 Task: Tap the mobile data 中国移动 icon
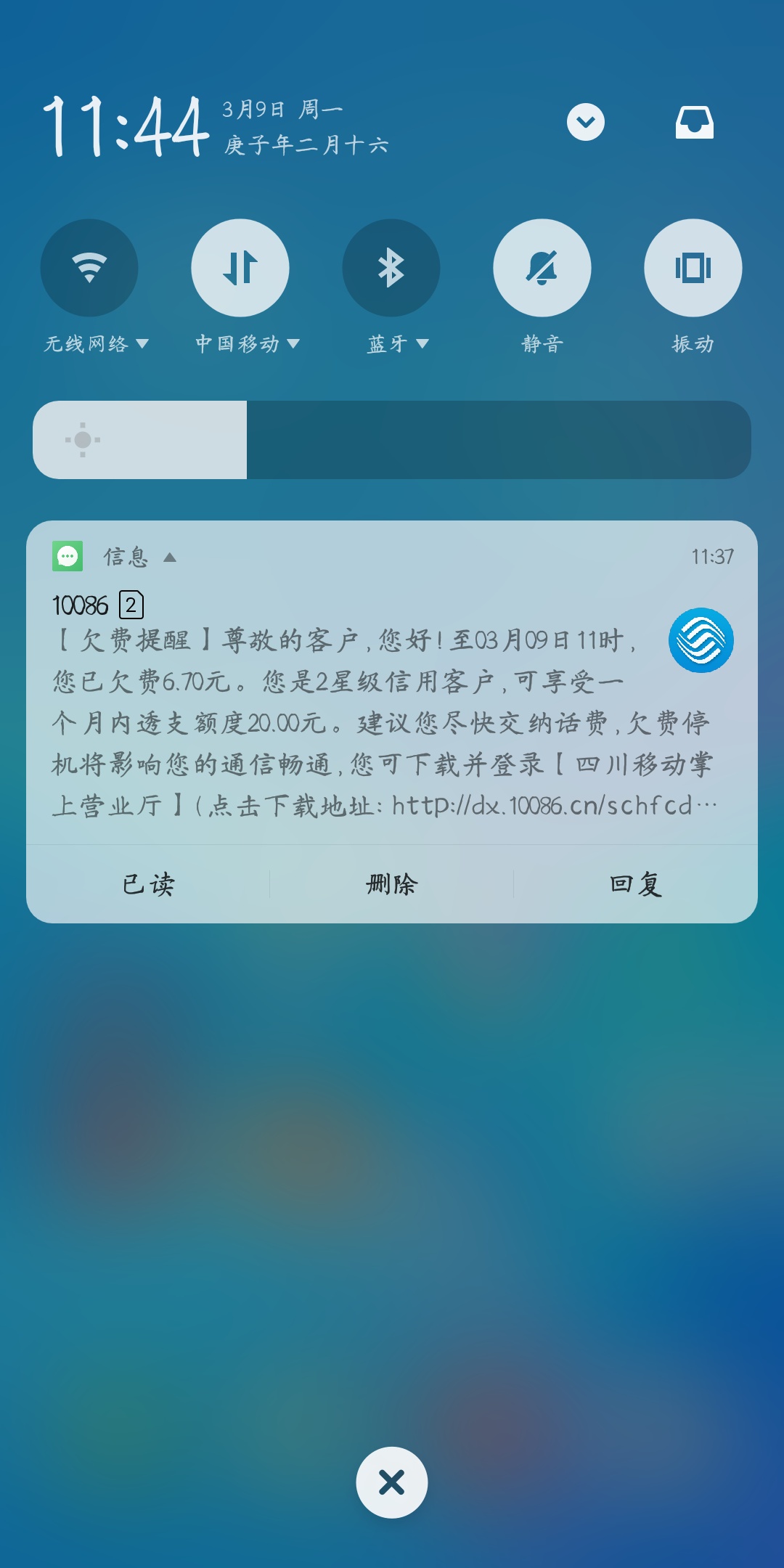click(240, 267)
